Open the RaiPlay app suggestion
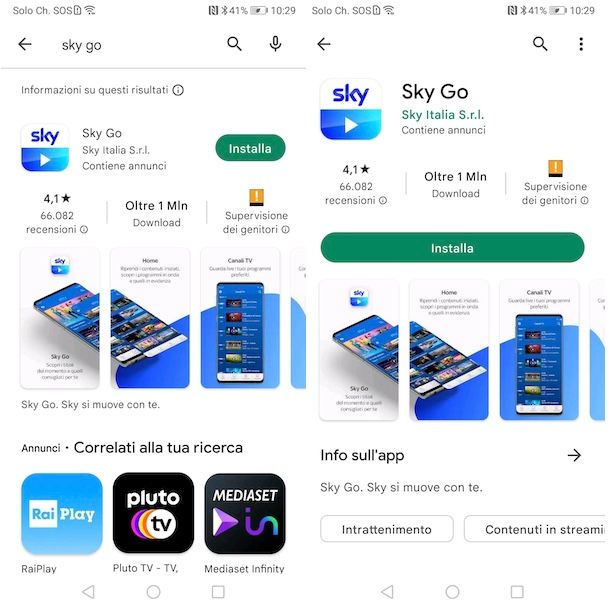This screenshot has width=610, height=610. tap(62, 514)
